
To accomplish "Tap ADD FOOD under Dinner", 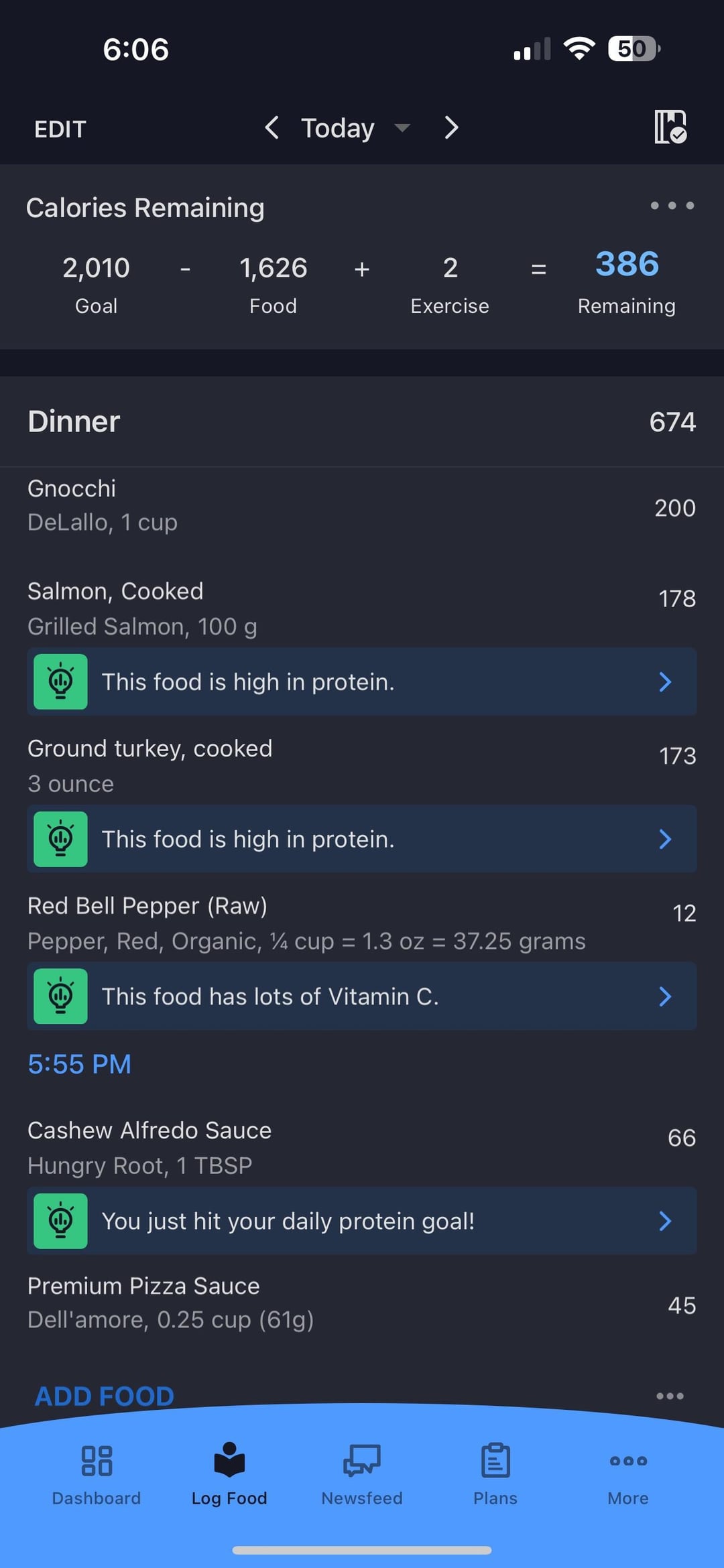I will [105, 1396].
